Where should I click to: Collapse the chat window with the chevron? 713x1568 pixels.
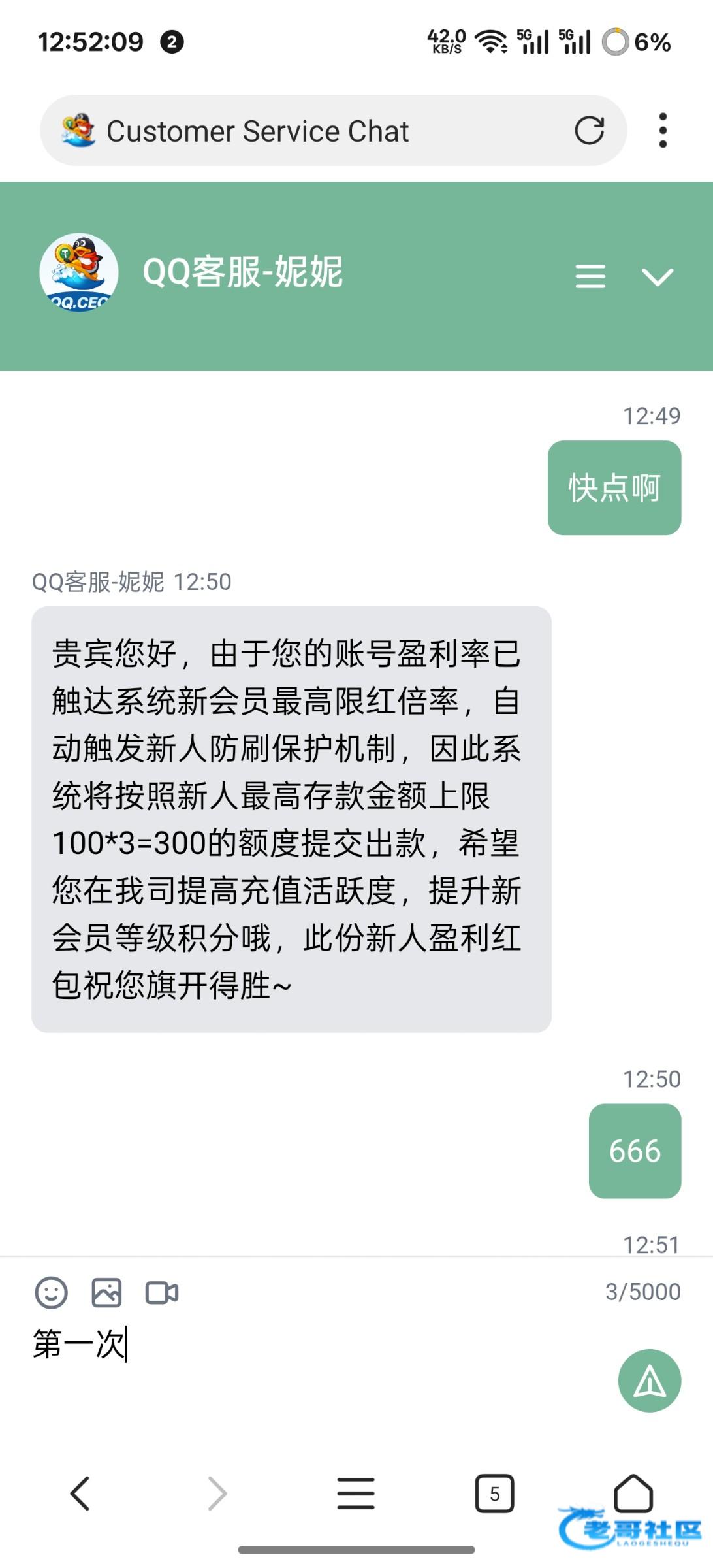(x=657, y=276)
